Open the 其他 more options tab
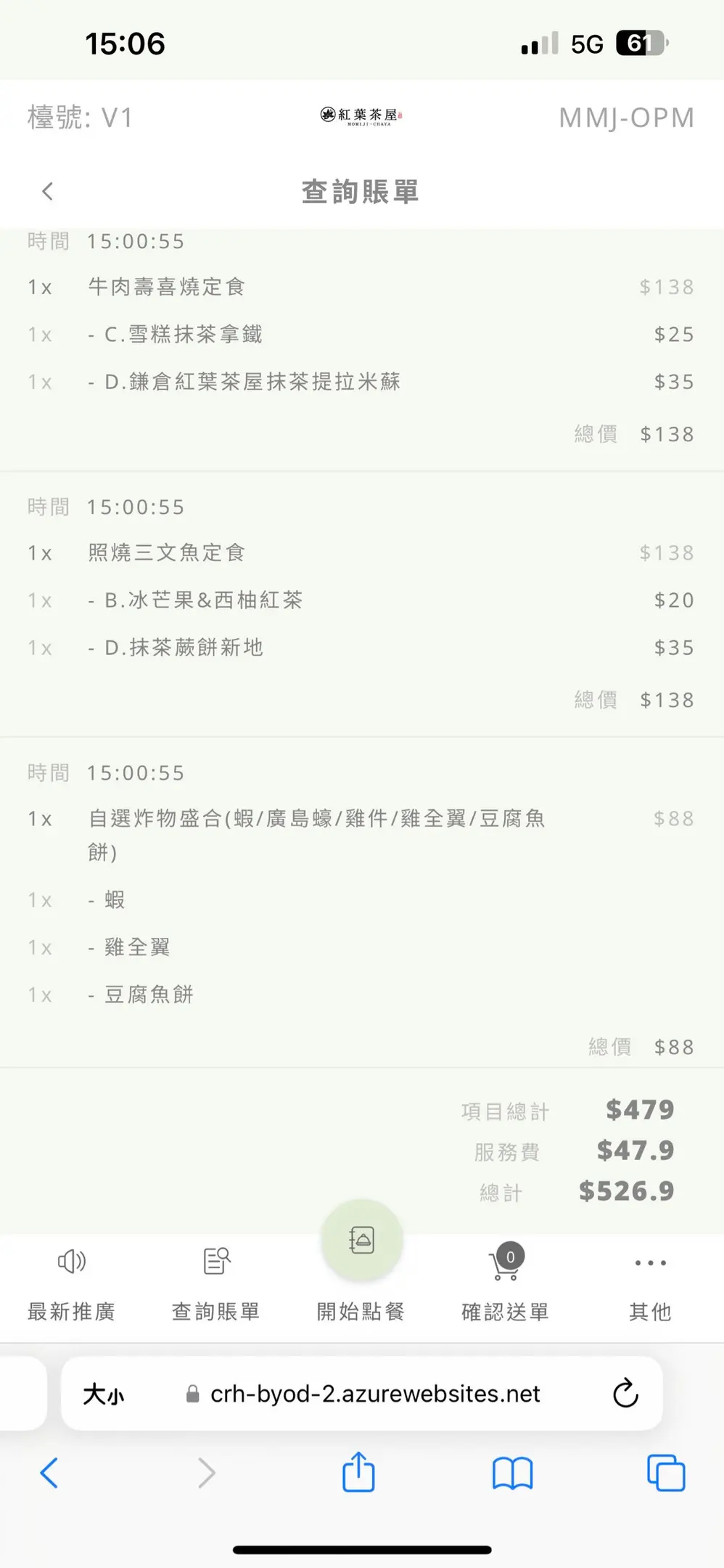Screen dimensions: 724x1568 650,1285
